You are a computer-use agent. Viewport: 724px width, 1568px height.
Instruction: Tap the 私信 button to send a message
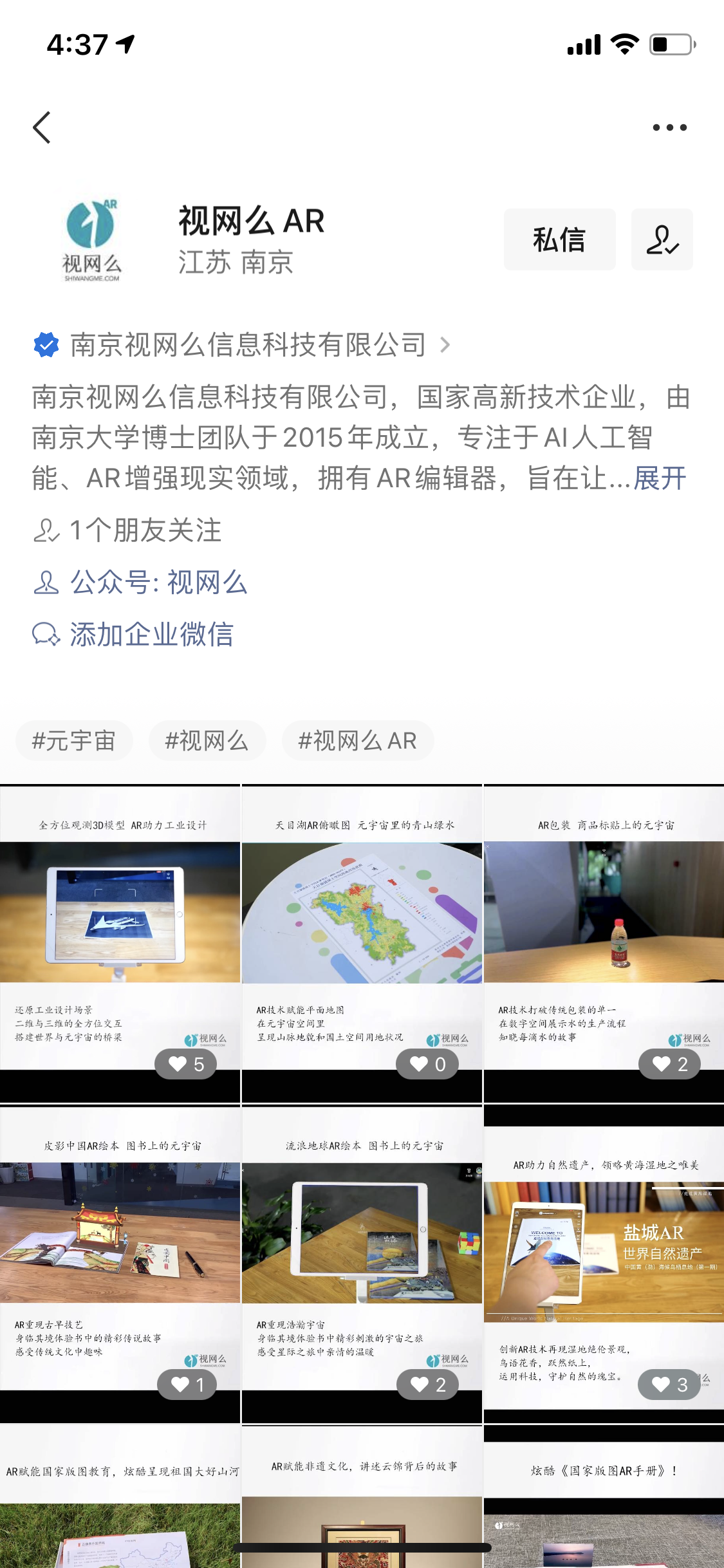click(559, 239)
